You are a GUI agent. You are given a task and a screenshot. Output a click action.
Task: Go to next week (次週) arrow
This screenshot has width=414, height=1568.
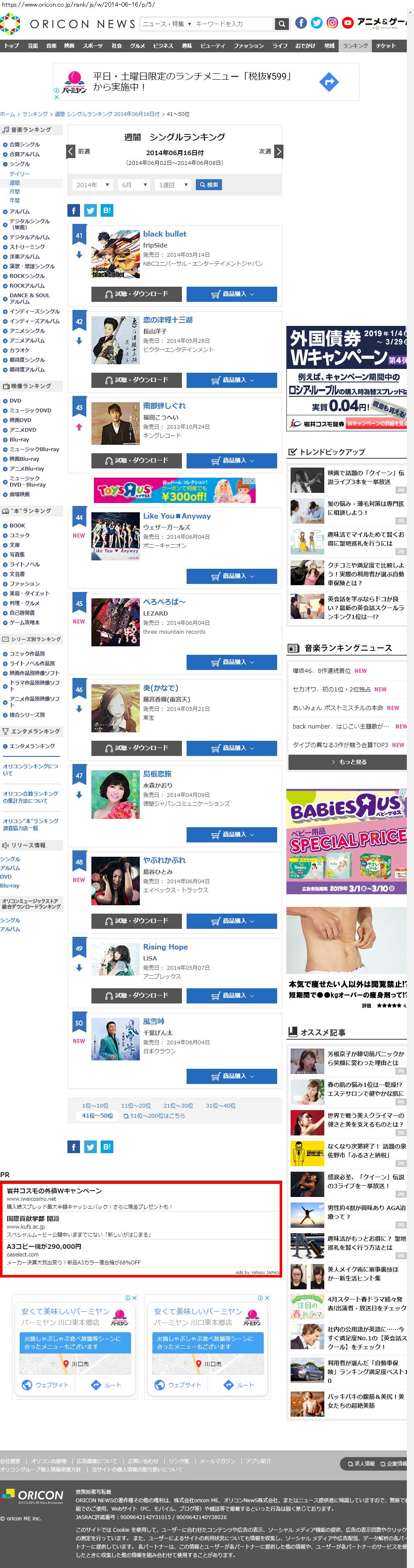278,151
